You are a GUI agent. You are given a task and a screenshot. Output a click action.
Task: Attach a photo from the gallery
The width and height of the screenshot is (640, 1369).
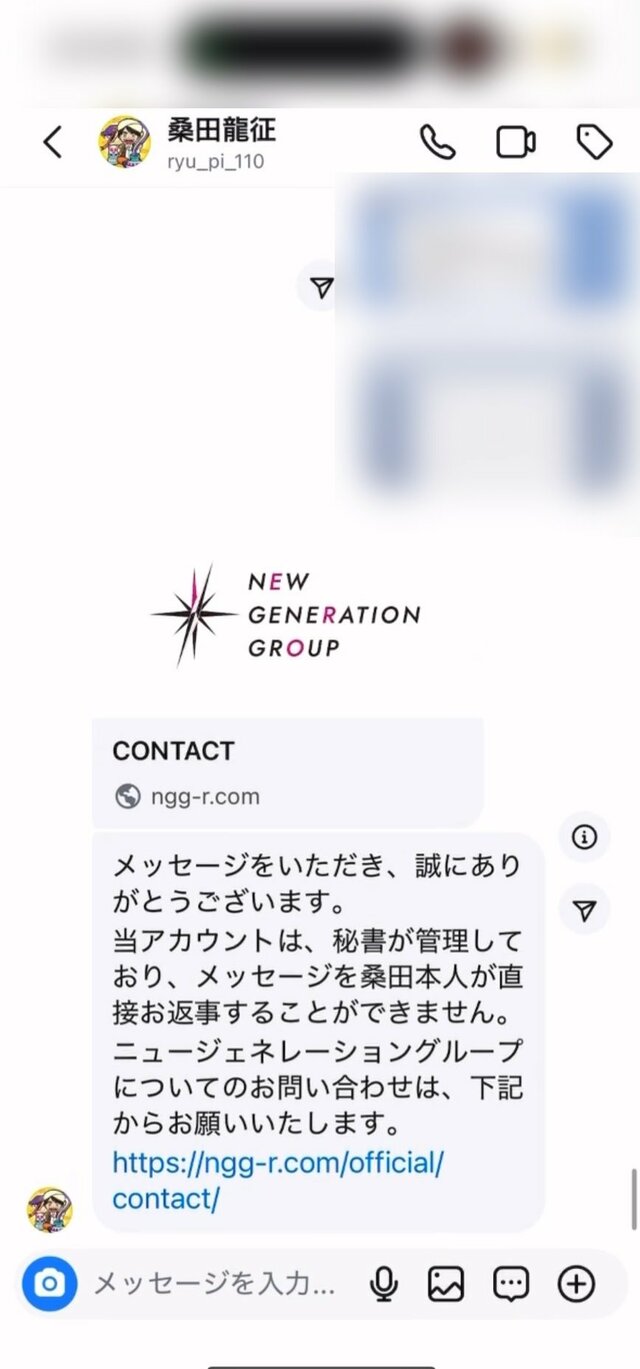click(x=446, y=1284)
